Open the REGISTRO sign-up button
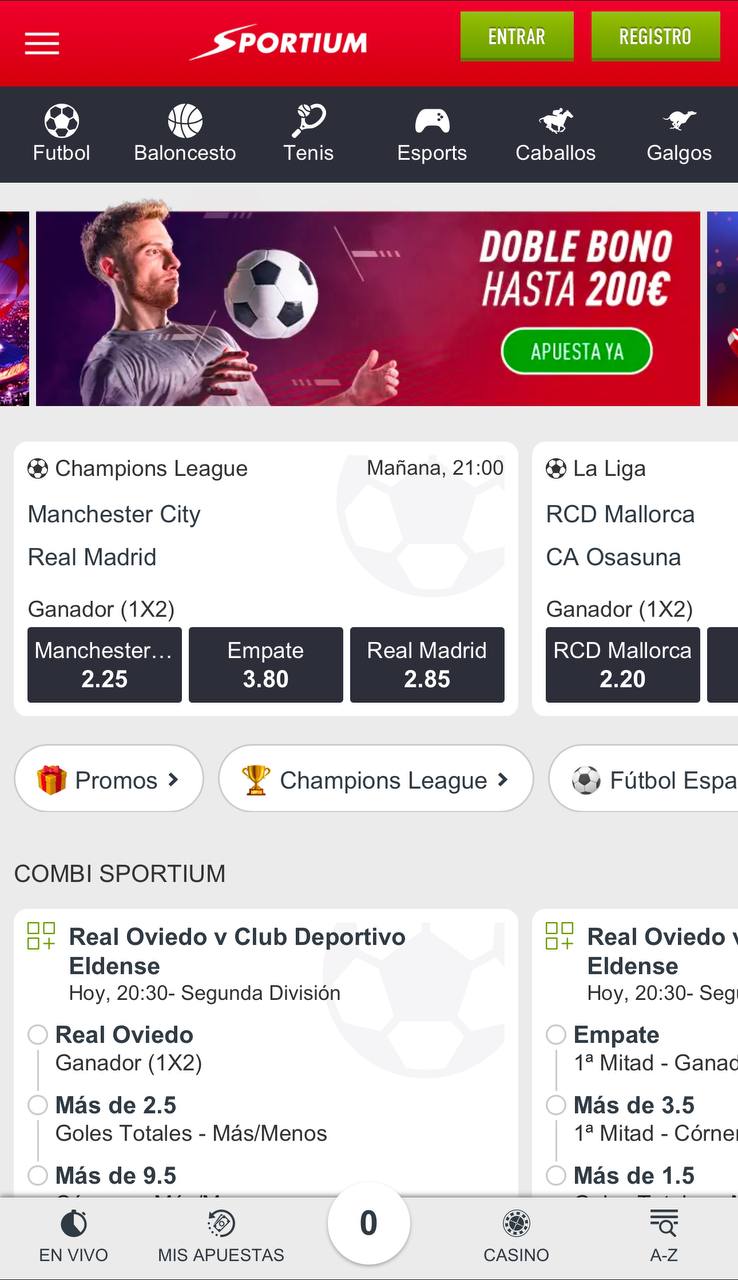Screen dimensions: 738x1280 655,37
